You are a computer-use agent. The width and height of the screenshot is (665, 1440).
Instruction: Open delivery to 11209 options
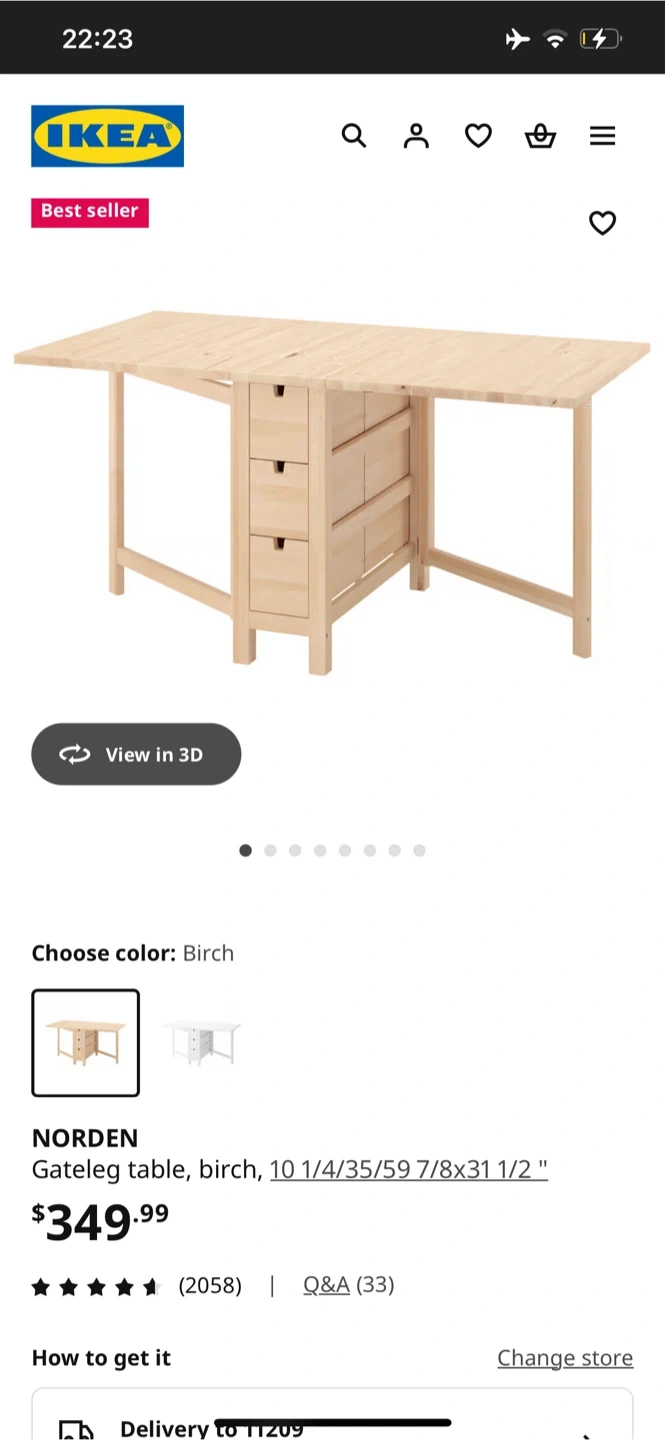[332, 1425]
